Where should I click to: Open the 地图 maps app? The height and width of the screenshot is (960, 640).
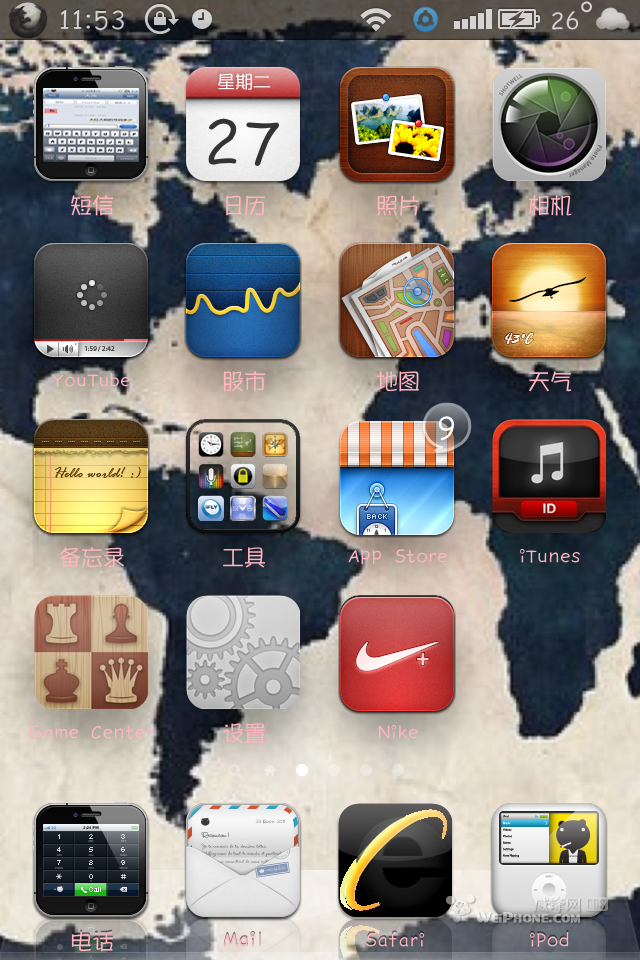pos(397,300)
